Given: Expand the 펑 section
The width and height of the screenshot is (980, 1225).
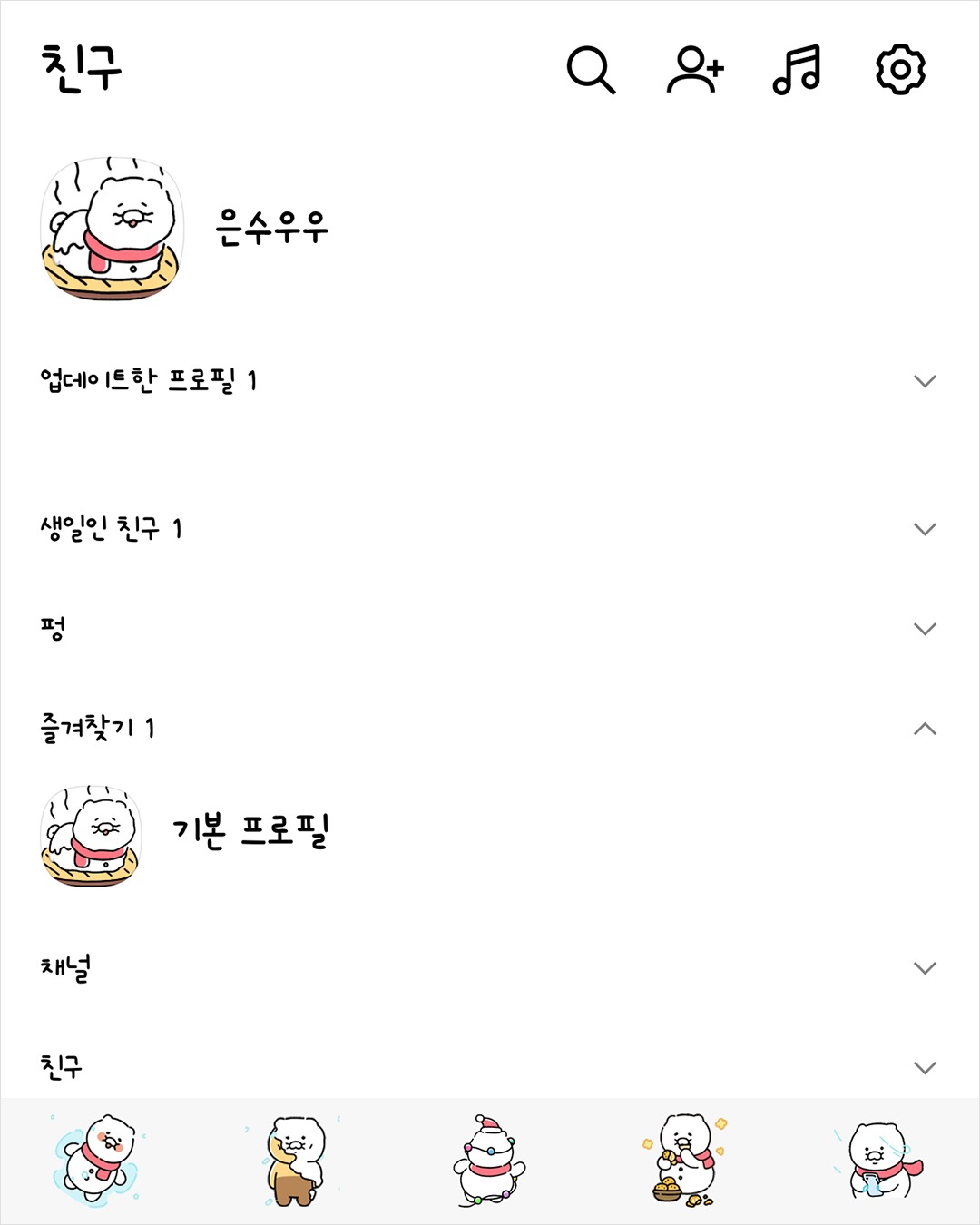Looking at the screenshot, I should [925, 629].
